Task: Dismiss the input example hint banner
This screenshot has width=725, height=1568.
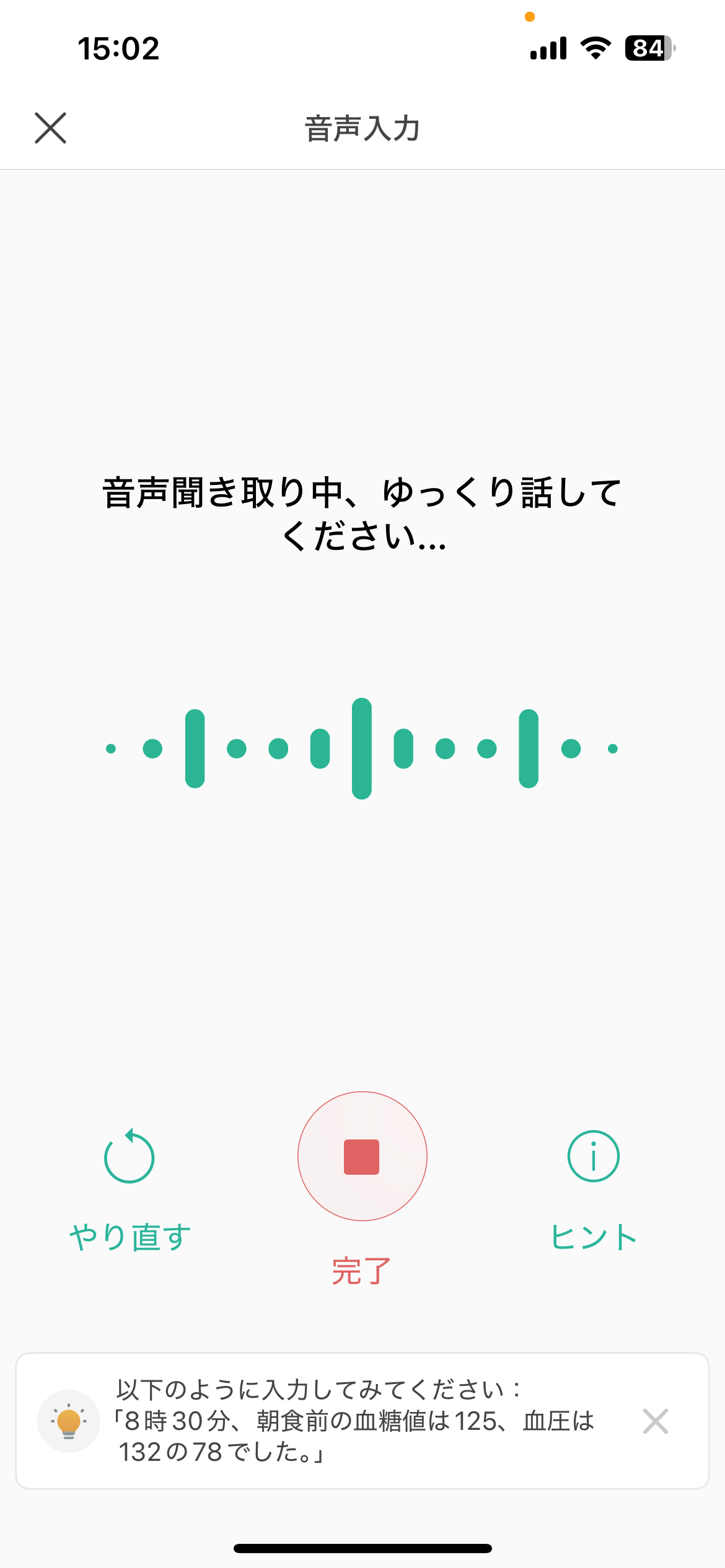Action: pos(656,1421)
